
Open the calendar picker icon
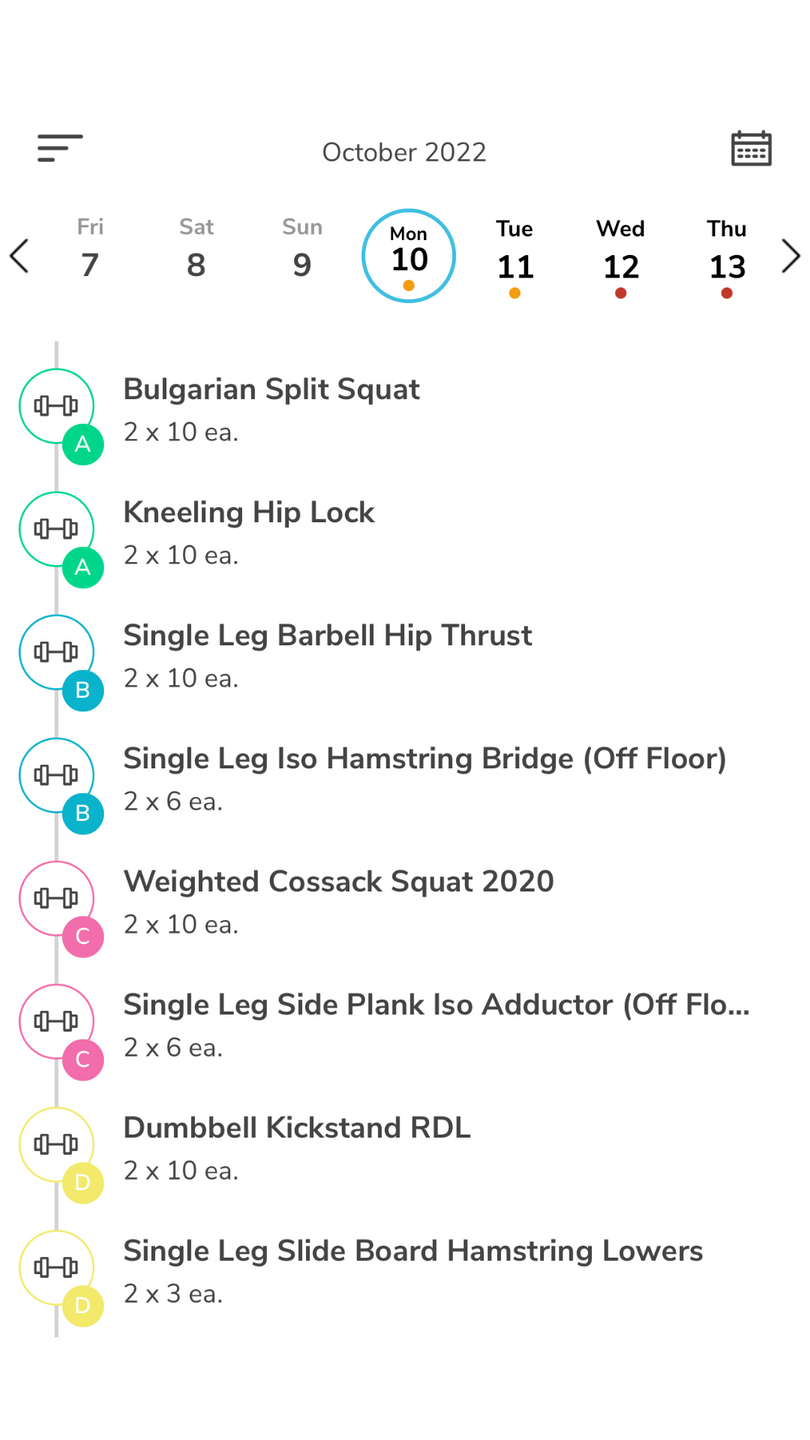pyautogui.click(x=751, y=148)
